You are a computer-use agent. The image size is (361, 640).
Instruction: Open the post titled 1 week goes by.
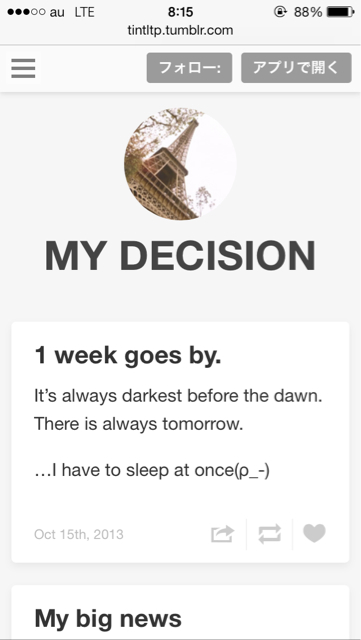pos(128,355)
